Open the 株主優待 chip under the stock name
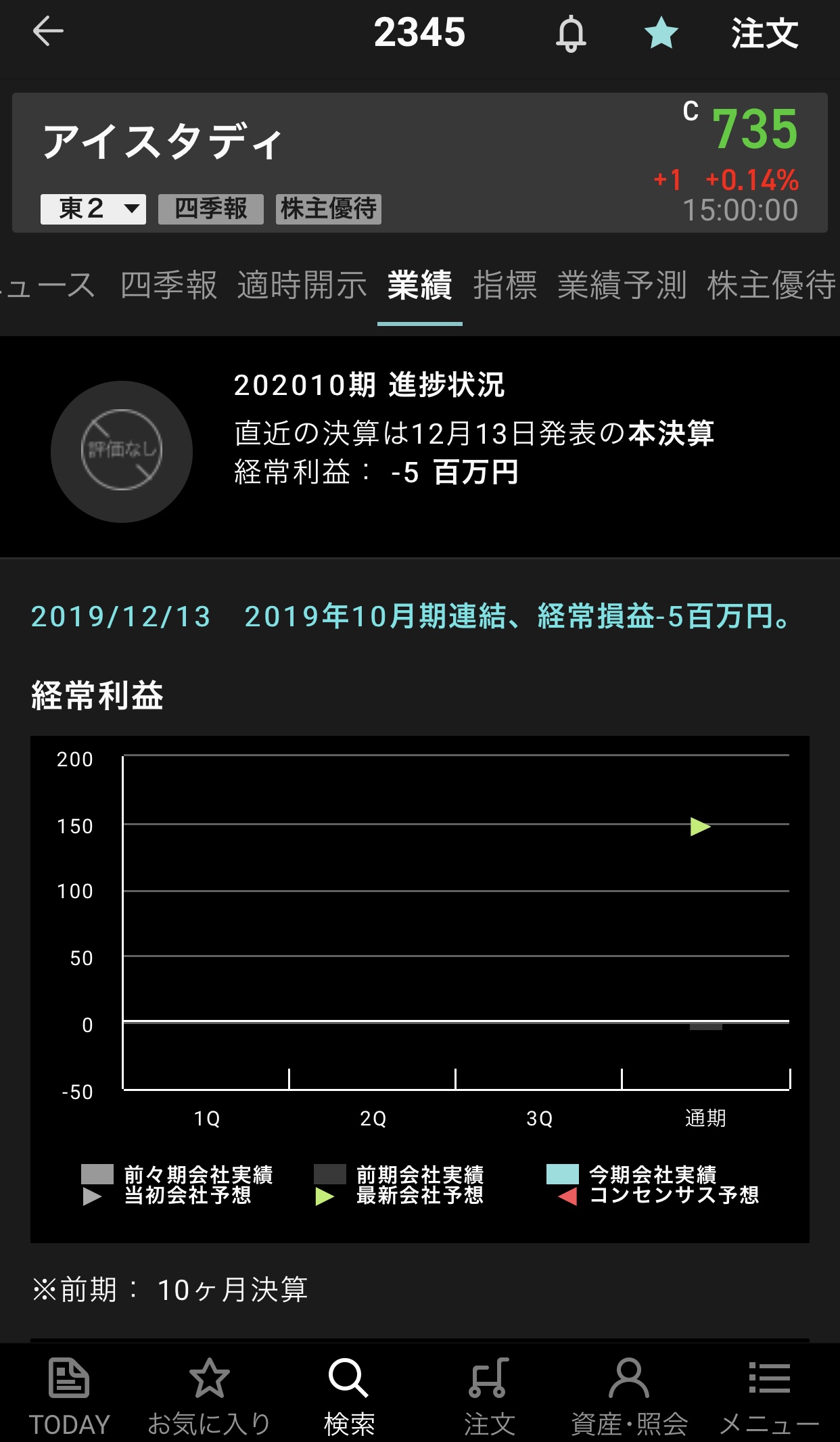The image size is (840, 1442). [x=329, y=209]
